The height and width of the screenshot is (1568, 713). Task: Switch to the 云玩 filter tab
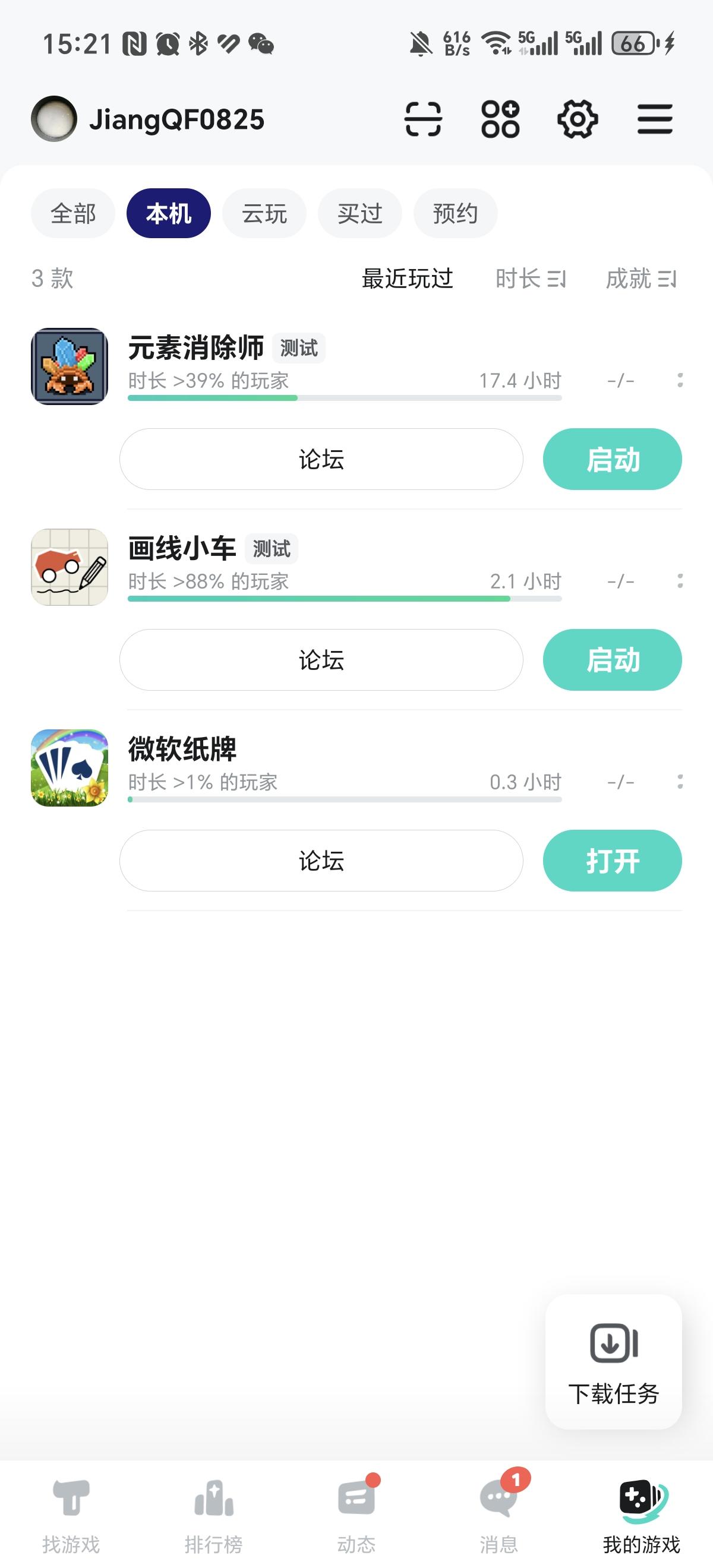tap(264, 213)
